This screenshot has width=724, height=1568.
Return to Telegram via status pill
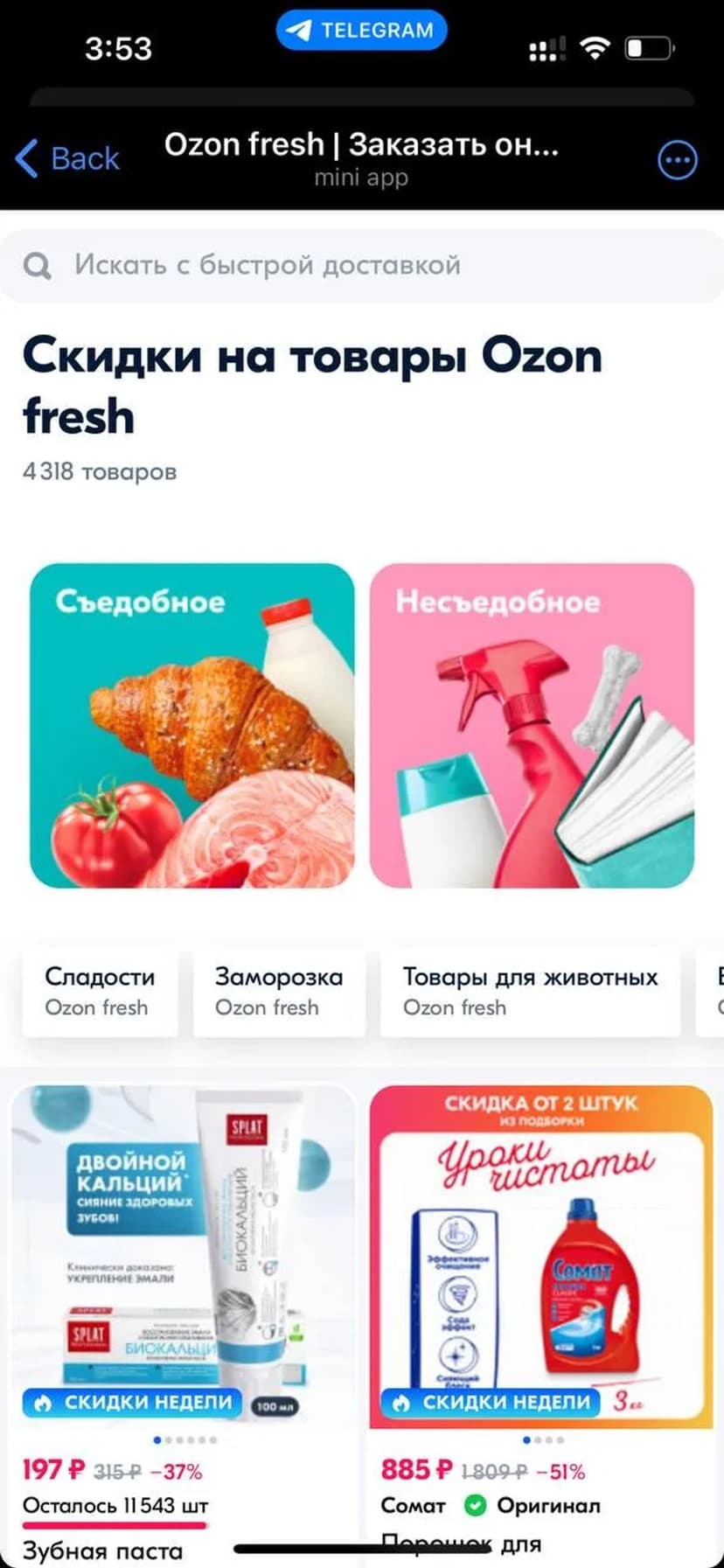point(362,31)
